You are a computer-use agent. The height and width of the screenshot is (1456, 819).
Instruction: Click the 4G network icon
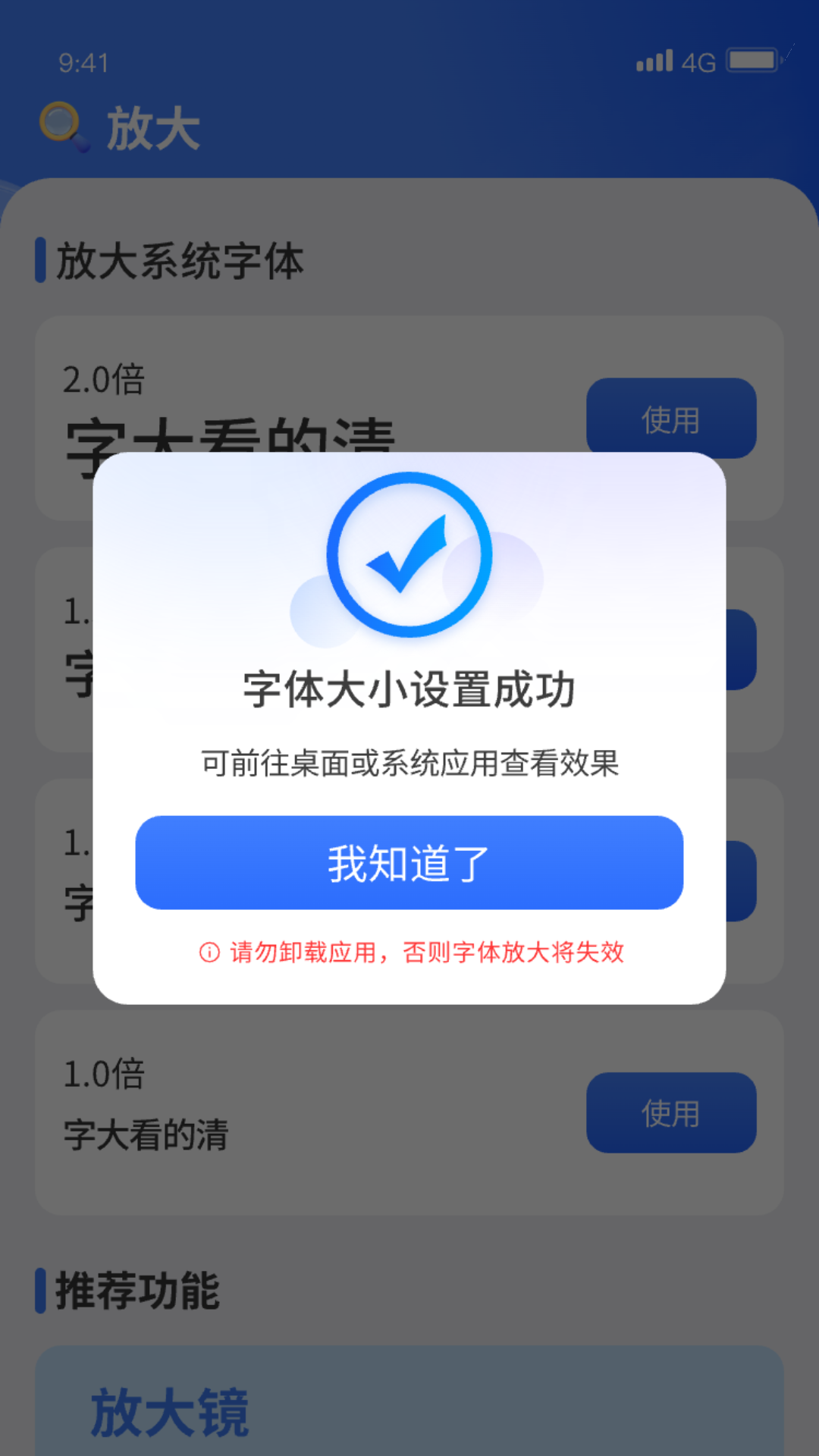pos(698,64)
